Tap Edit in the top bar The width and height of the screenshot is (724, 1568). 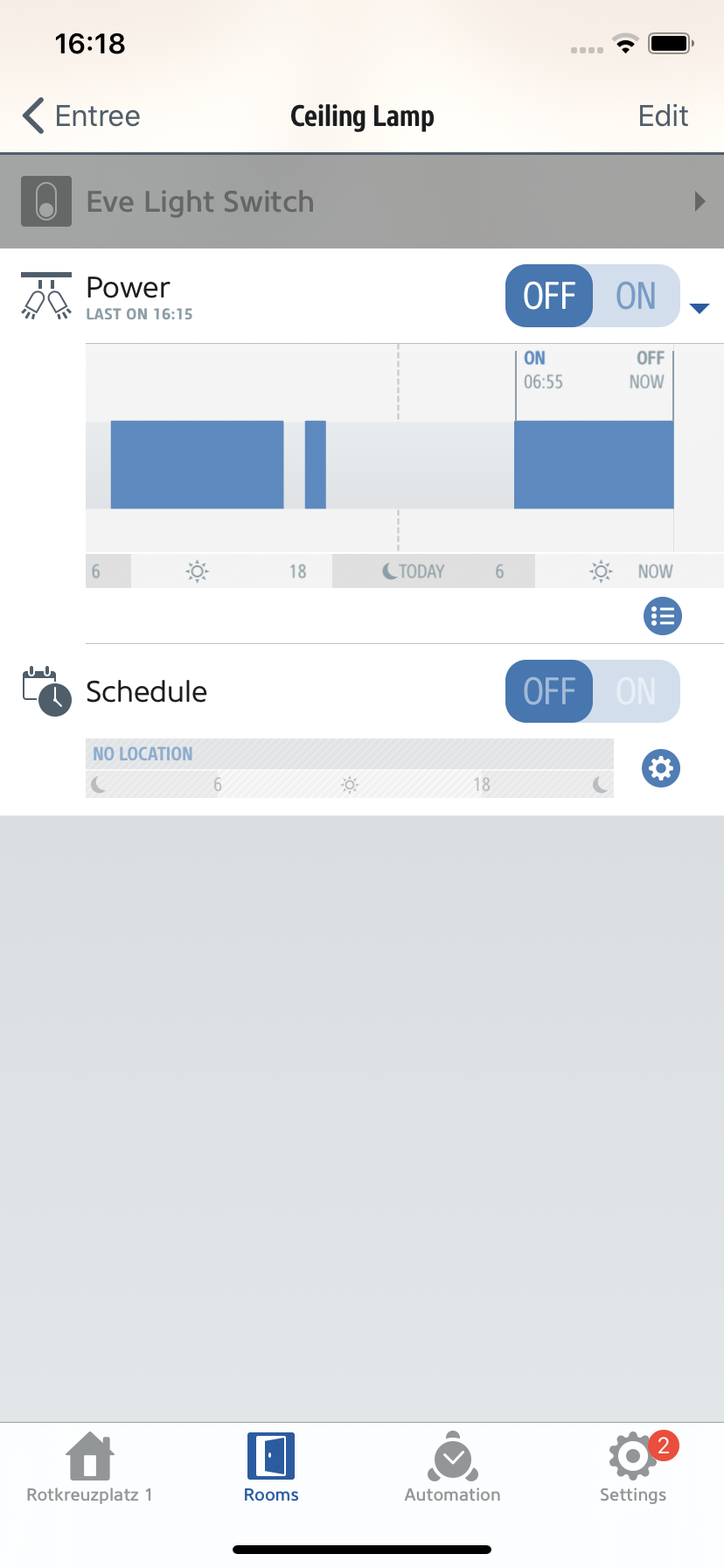pyautogui.click(x=663, y=115)
